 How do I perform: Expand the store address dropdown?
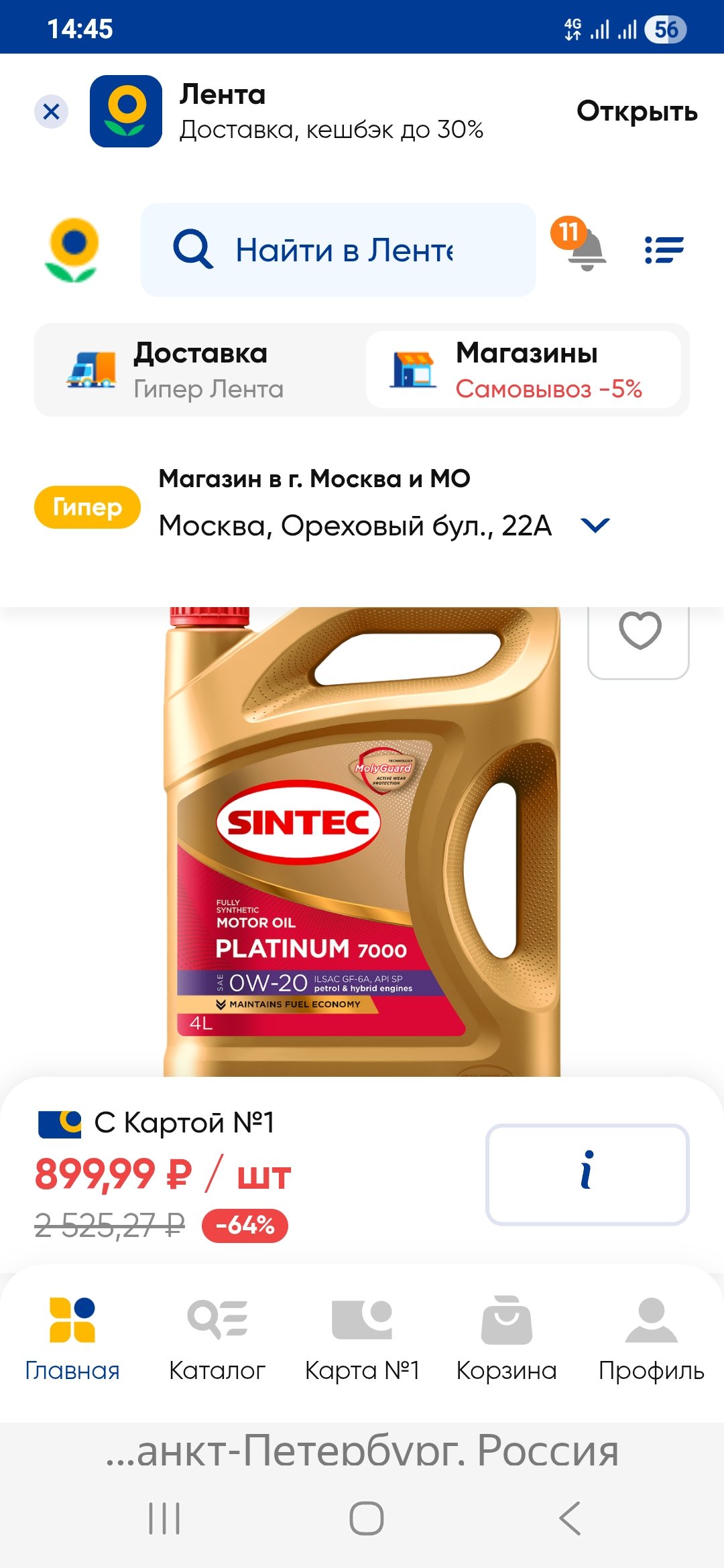point(595,525)
